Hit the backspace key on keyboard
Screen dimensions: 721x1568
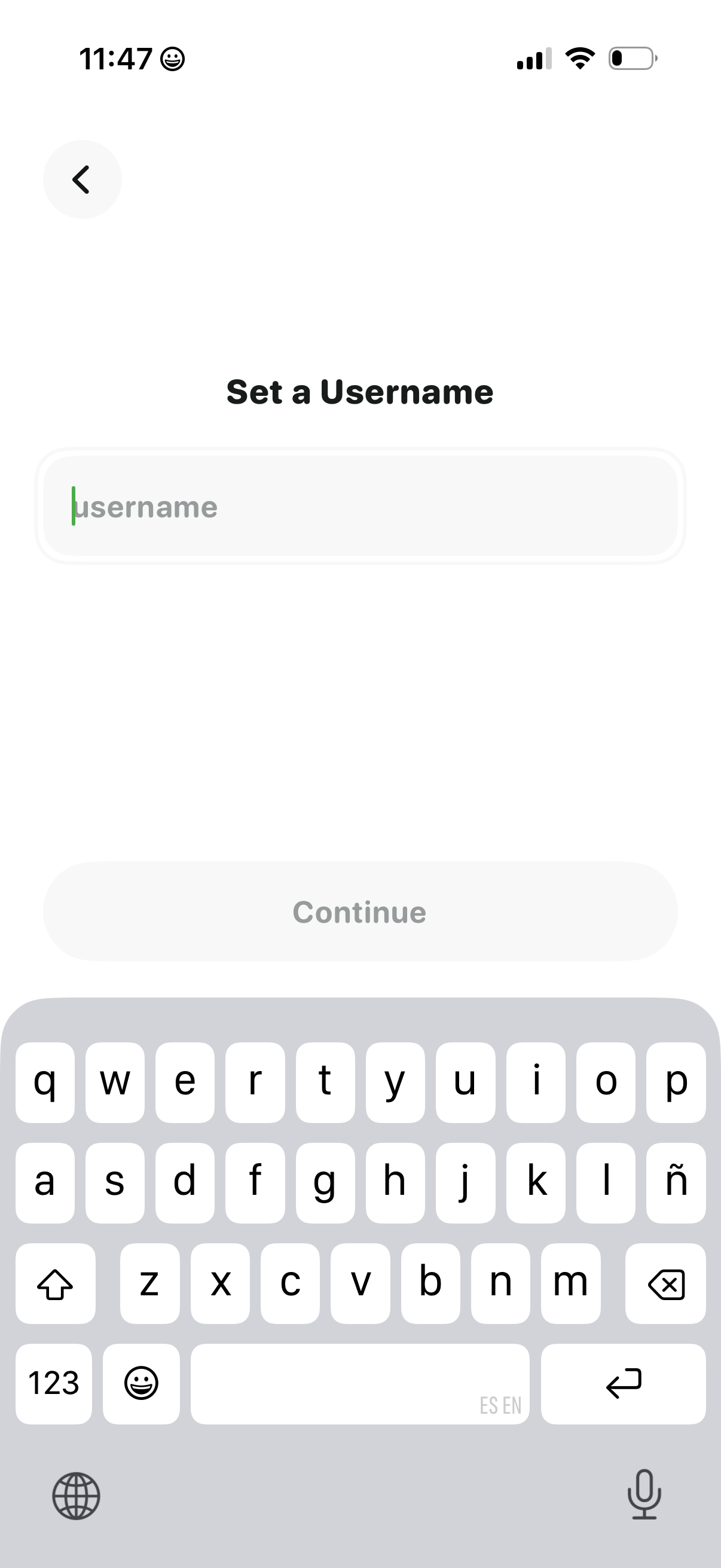[665, 1284]
